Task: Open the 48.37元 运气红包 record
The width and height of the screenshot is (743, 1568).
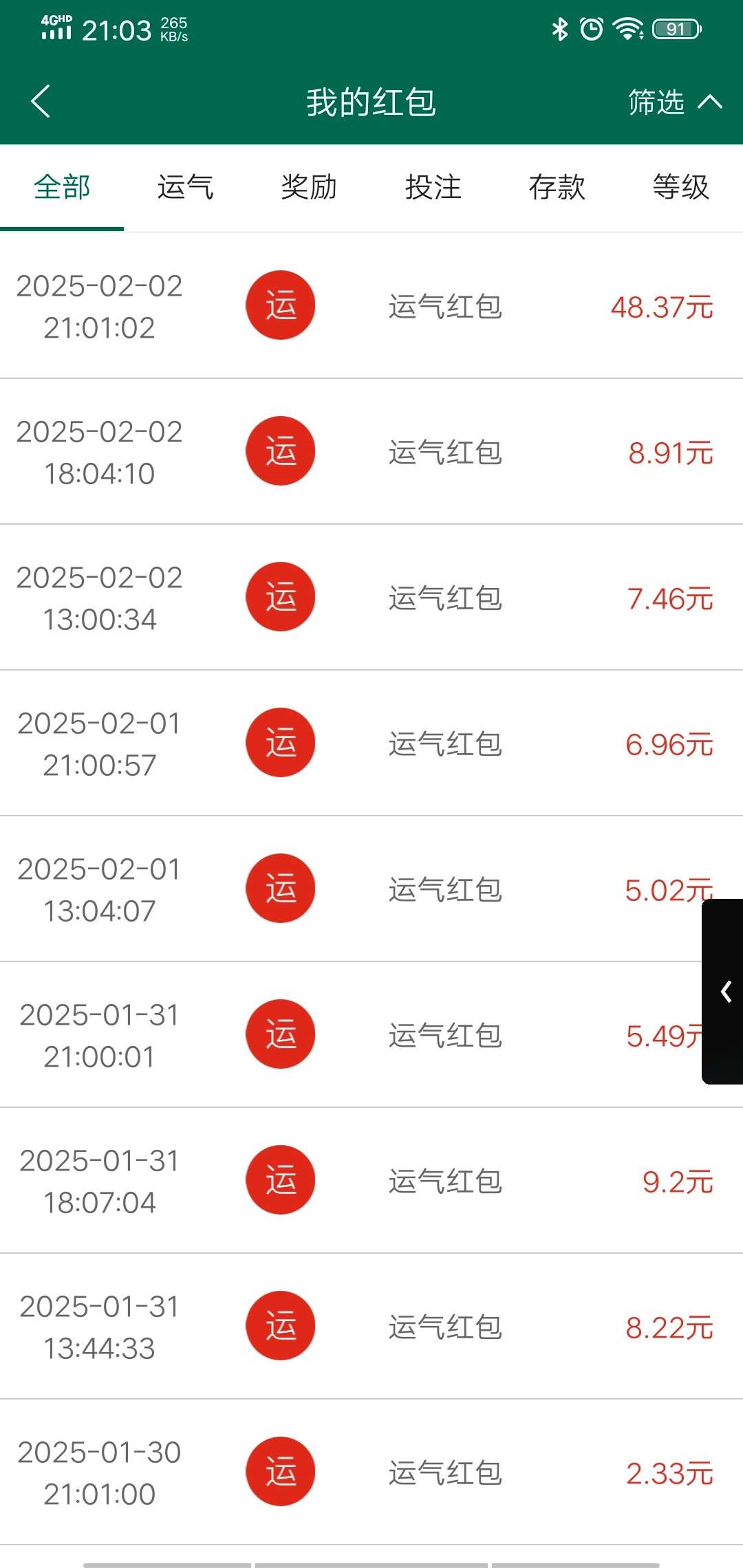Action: (x=371, y=306)
